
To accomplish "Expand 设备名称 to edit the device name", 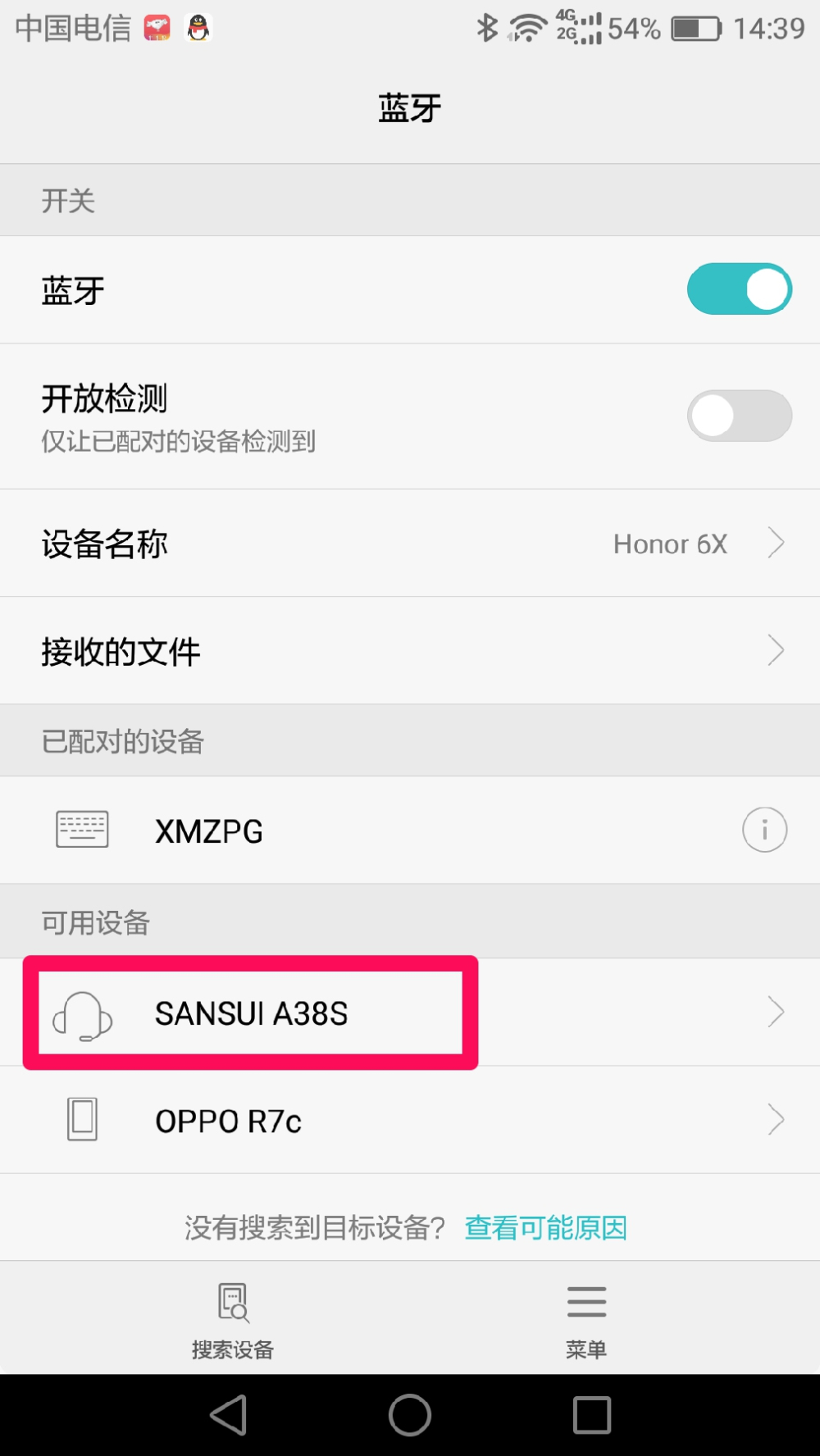I will 776,543.
